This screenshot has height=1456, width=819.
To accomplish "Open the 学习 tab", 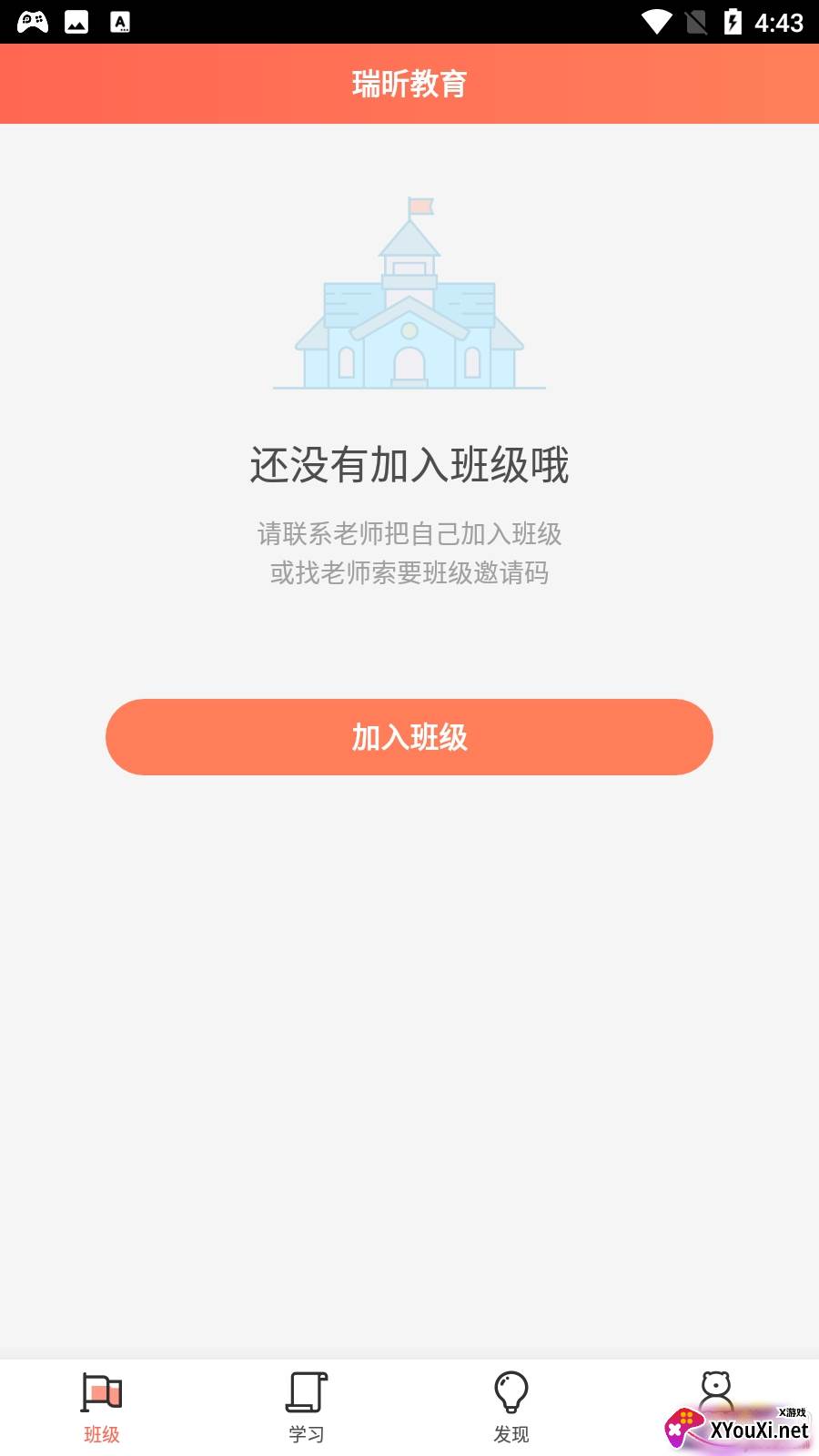I will point(307,1406).
